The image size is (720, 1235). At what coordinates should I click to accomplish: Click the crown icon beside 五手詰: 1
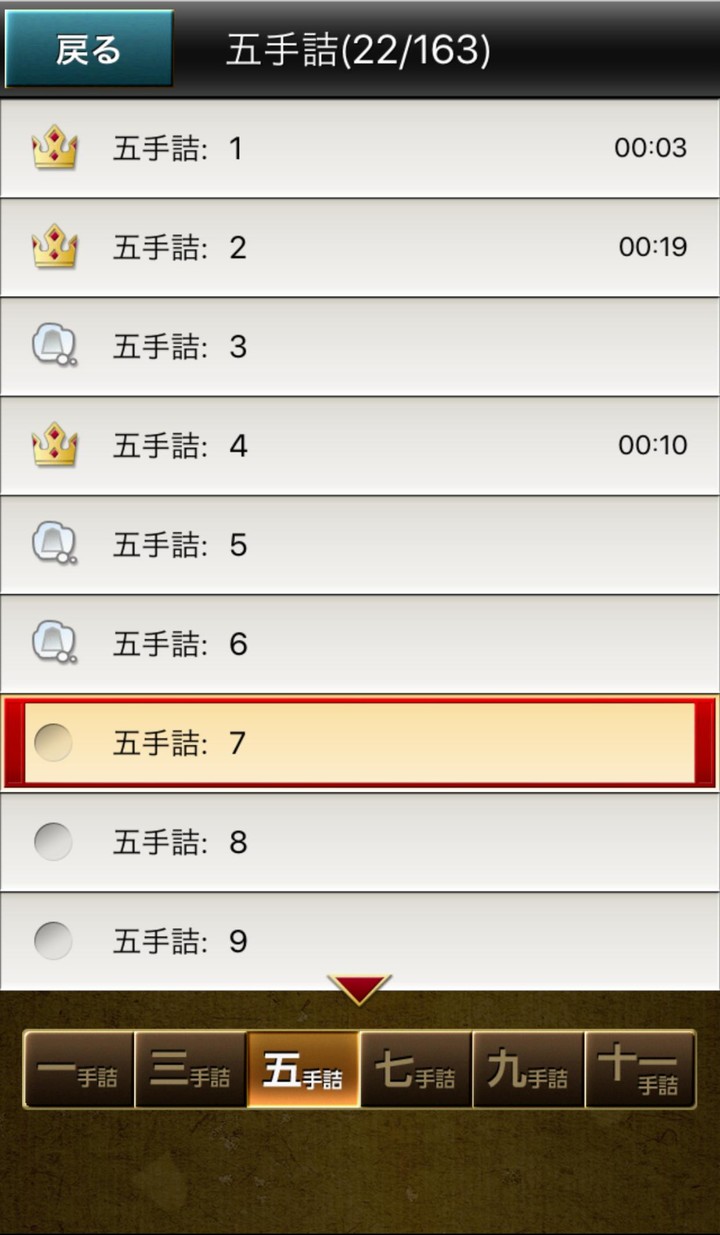[54, 147]
